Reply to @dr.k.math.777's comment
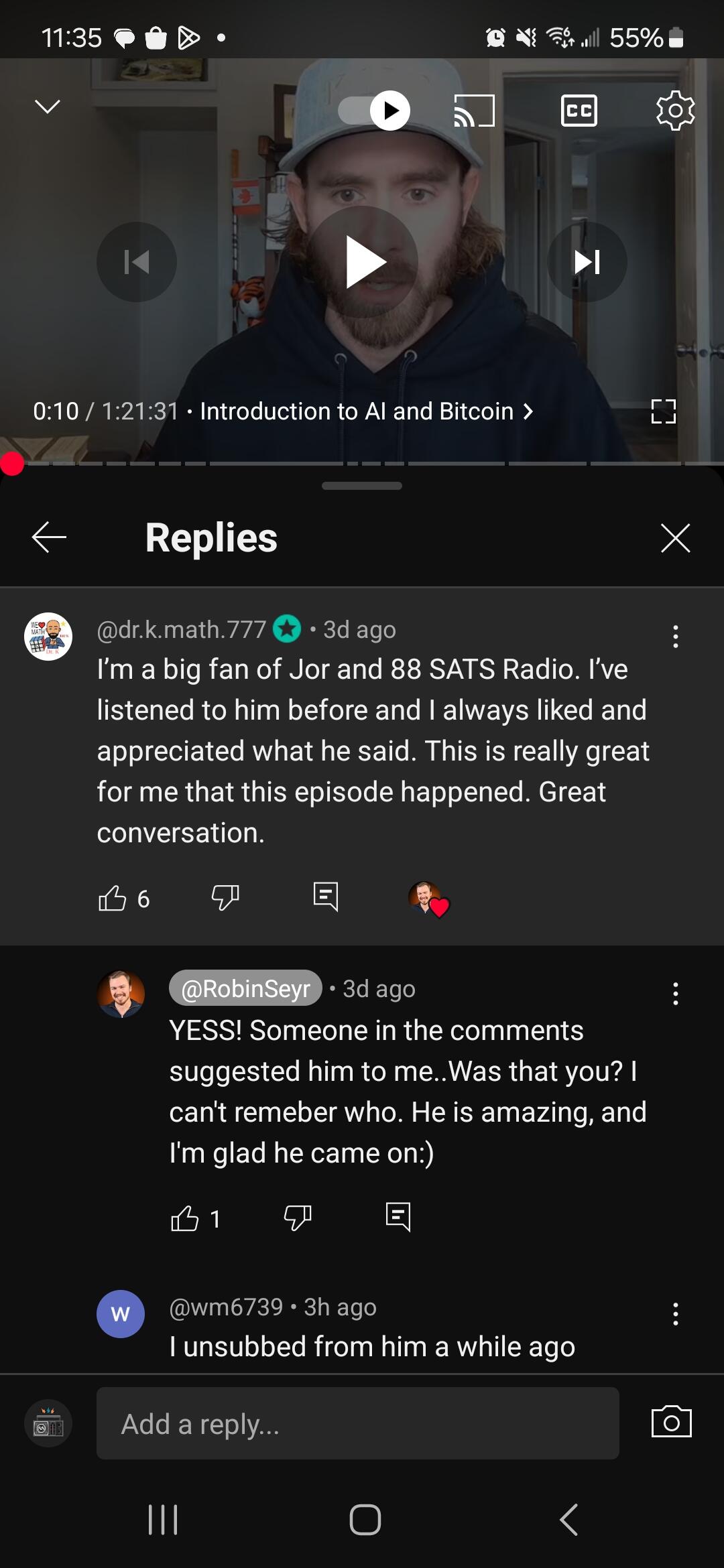Viewport: 724px width, 1568px height. [x=326, y=897]
